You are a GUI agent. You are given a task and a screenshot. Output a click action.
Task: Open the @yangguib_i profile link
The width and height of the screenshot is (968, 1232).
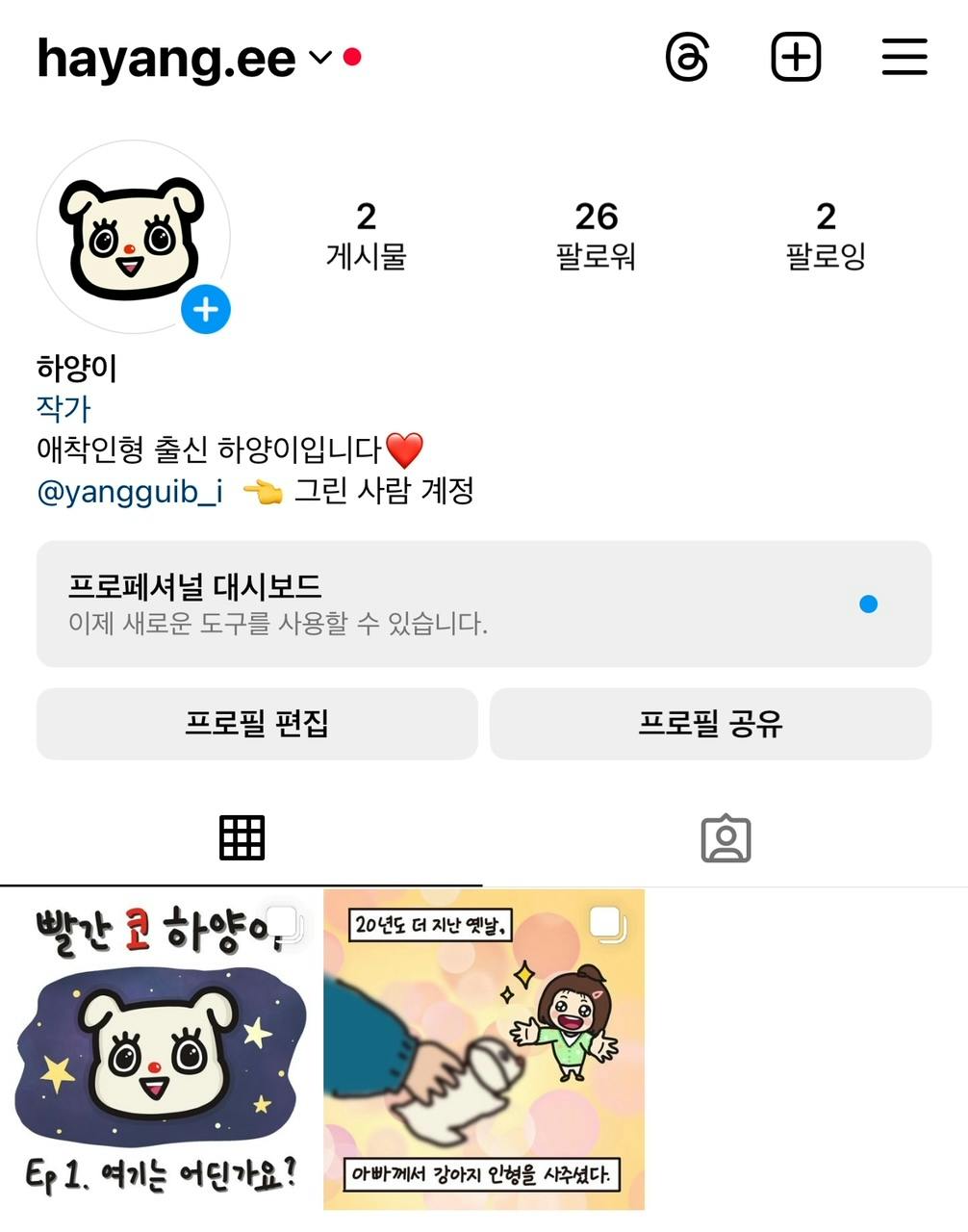coord(130,492)
